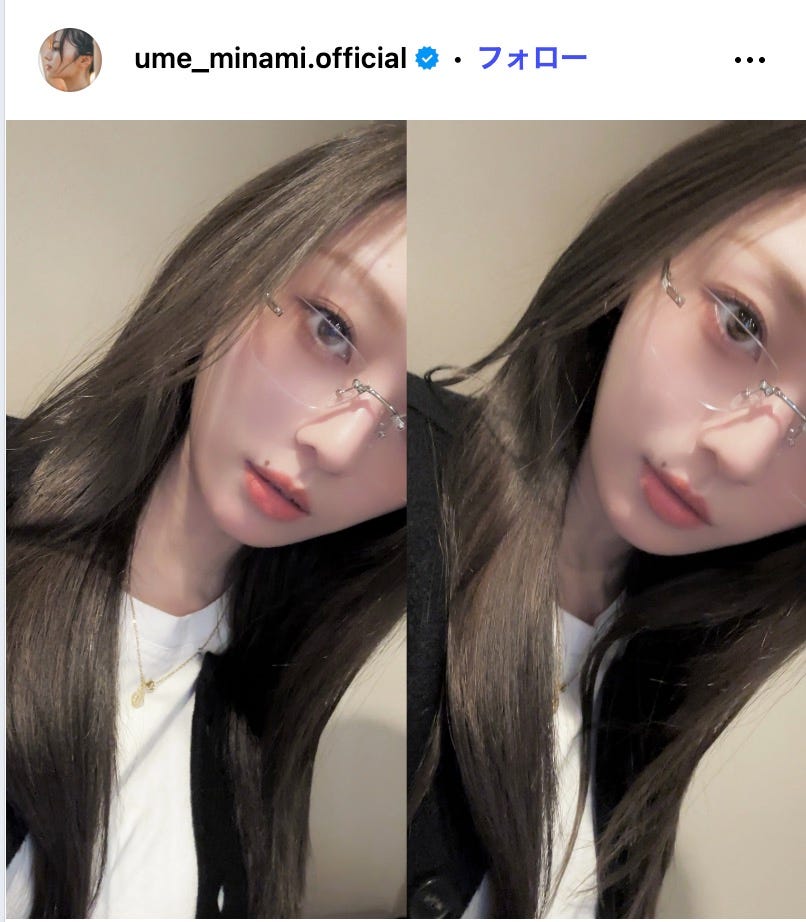Open ume_minami.official profile link

(270, 60)
